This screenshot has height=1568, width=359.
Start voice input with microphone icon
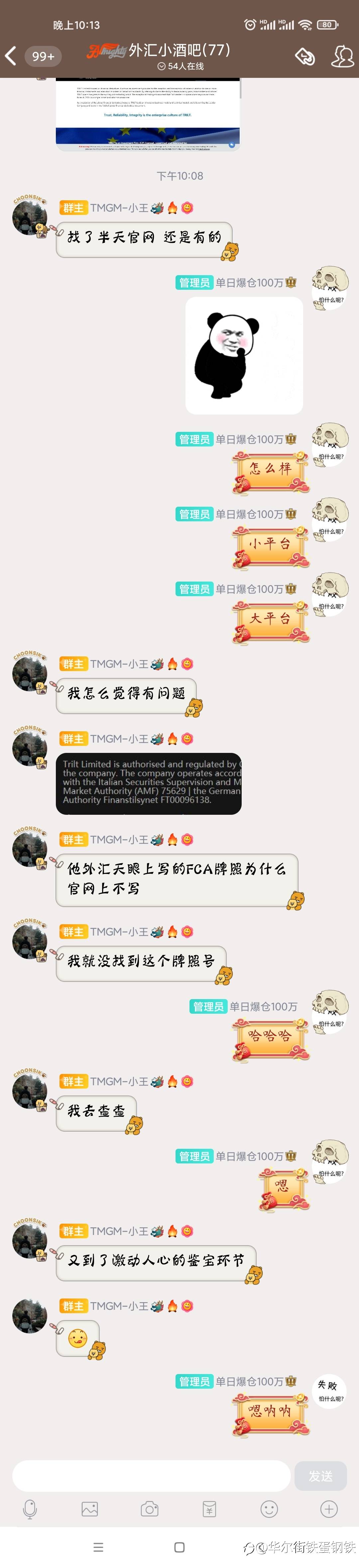pos(30,1509)
